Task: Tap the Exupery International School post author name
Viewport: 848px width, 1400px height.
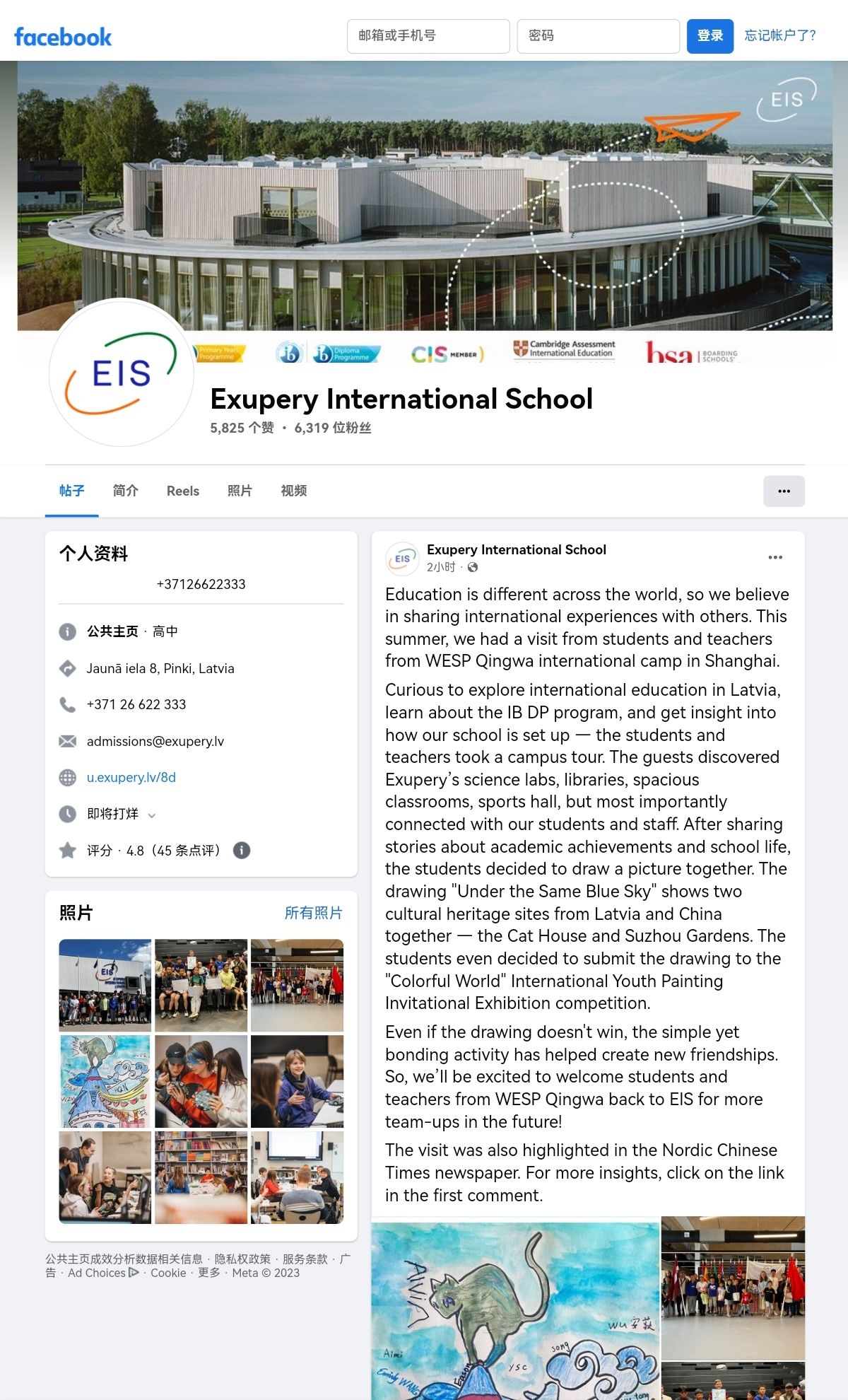Action: tap(516, 550)
